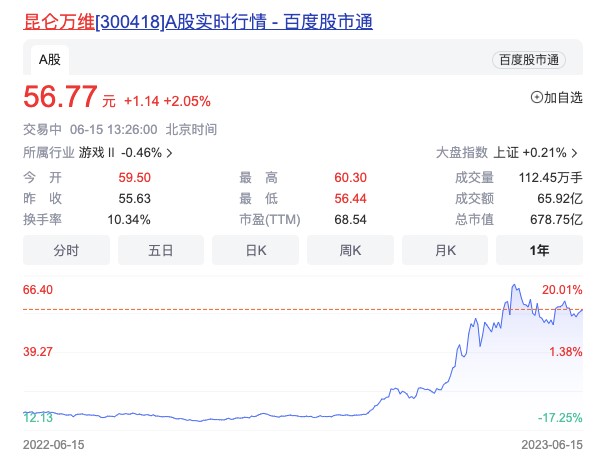
Task: Show the 日K chart
Action: click(x=256, y=250)
